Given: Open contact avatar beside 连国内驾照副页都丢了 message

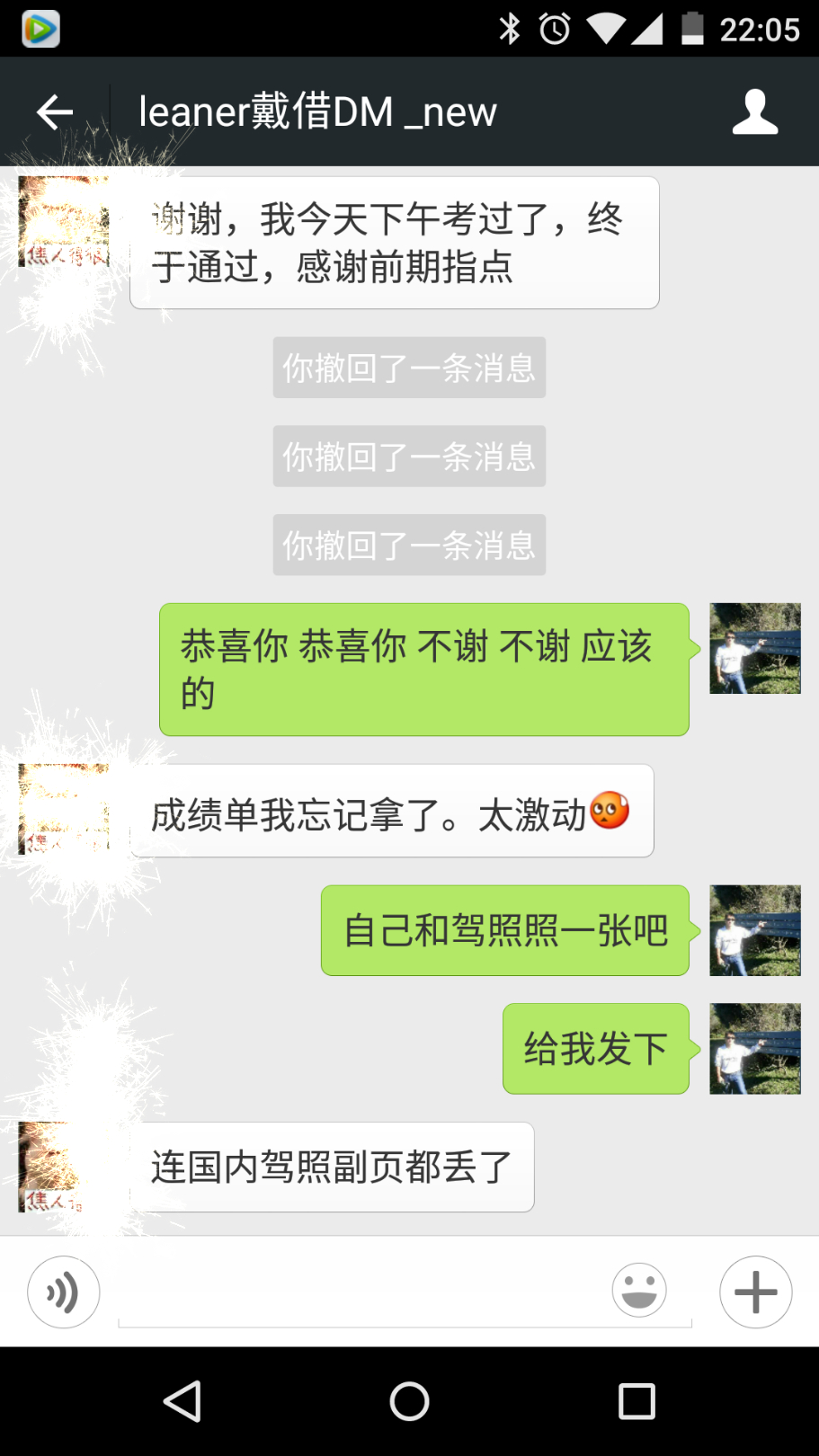Looking at the screenshot, I should coord(54,1167).
